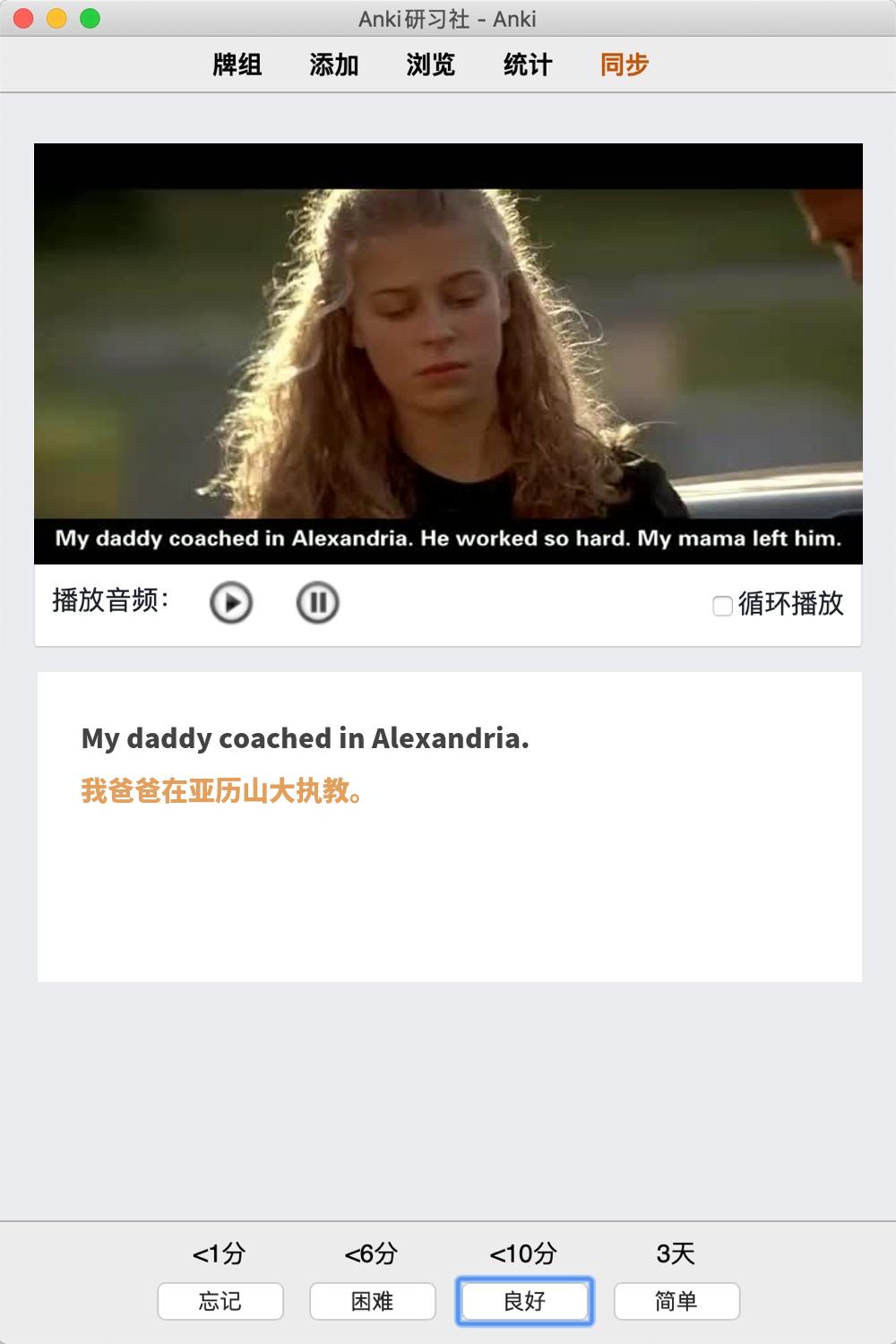Open the 牌组 decks view
Viewport: 896px width, 1344px height.
[x=237, y=65]
